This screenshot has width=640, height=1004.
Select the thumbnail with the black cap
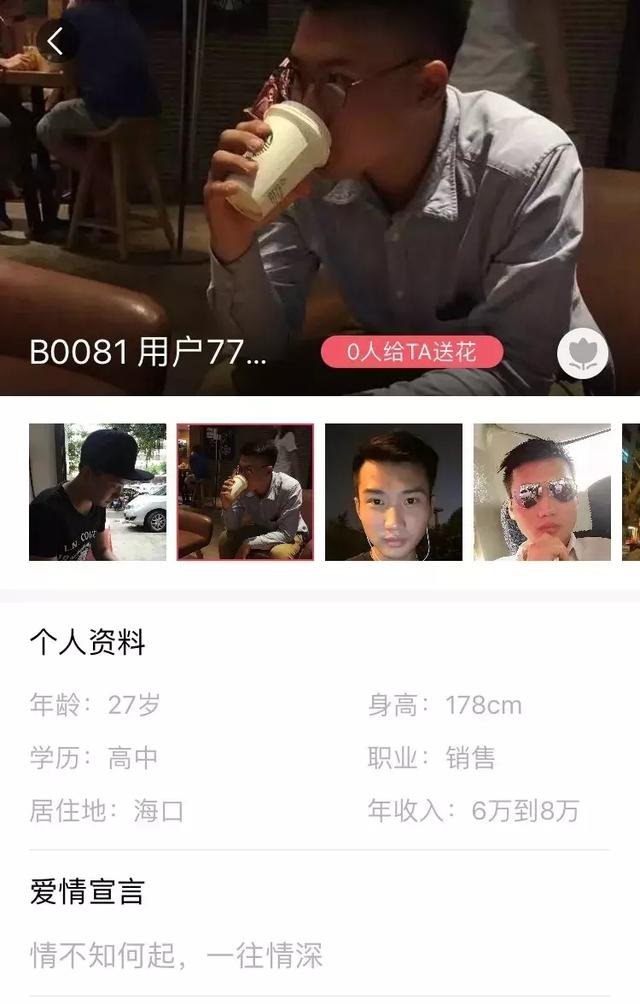coord(97,492)
